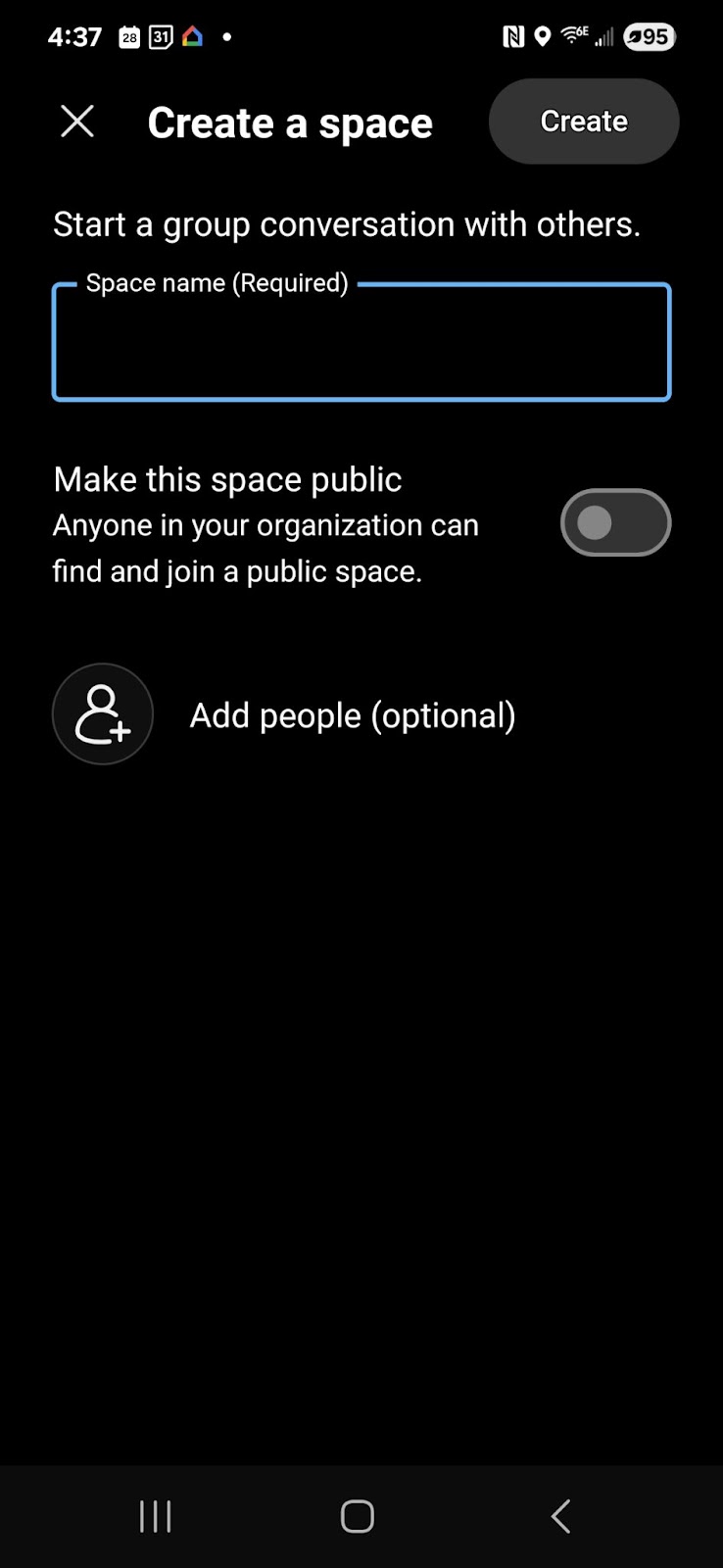Go back with system back button
Image resolution: width=723 pixels, height=1568 pixels.
pos(560,1516)
